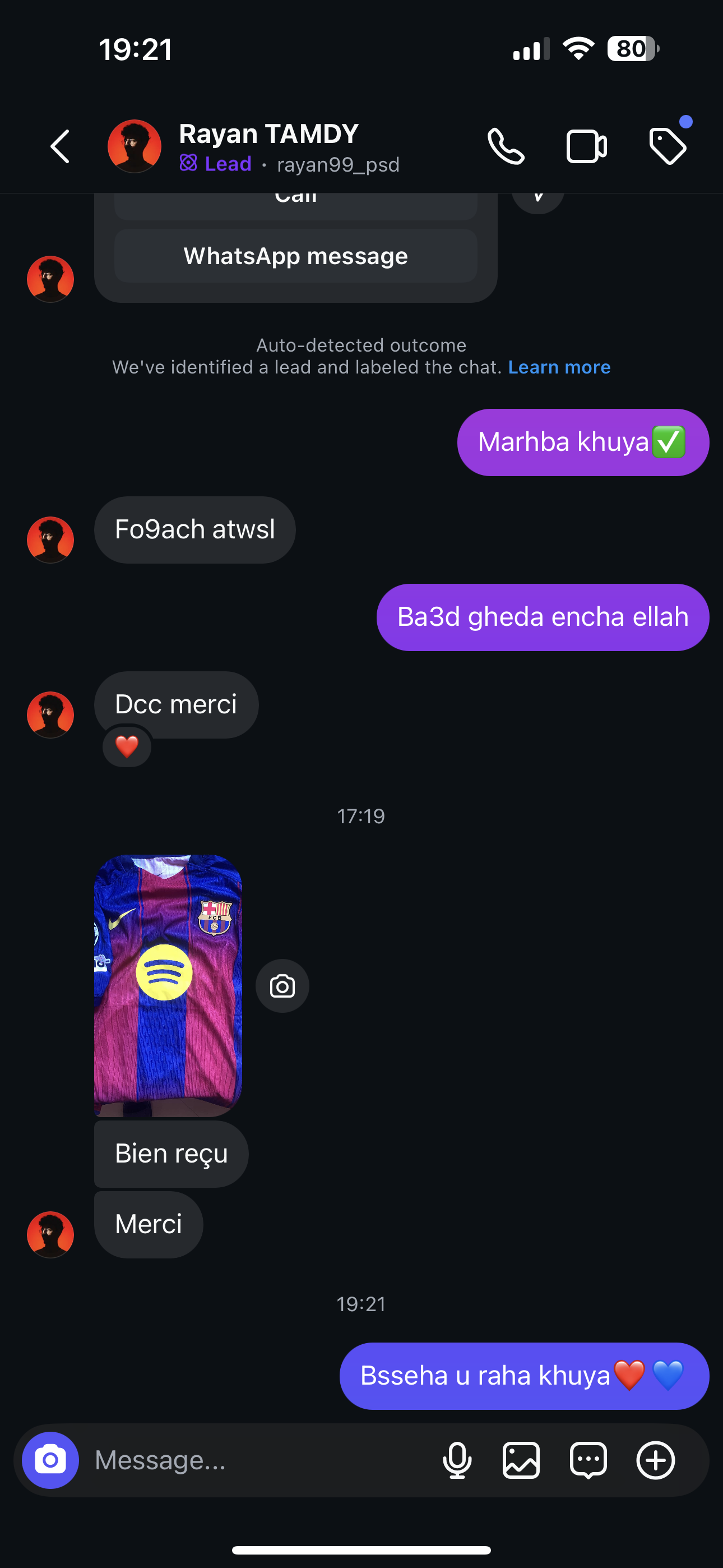Open saved replies bubble icon
This screenshot has width=723, height=1568.
click(x=588, y=1460)
